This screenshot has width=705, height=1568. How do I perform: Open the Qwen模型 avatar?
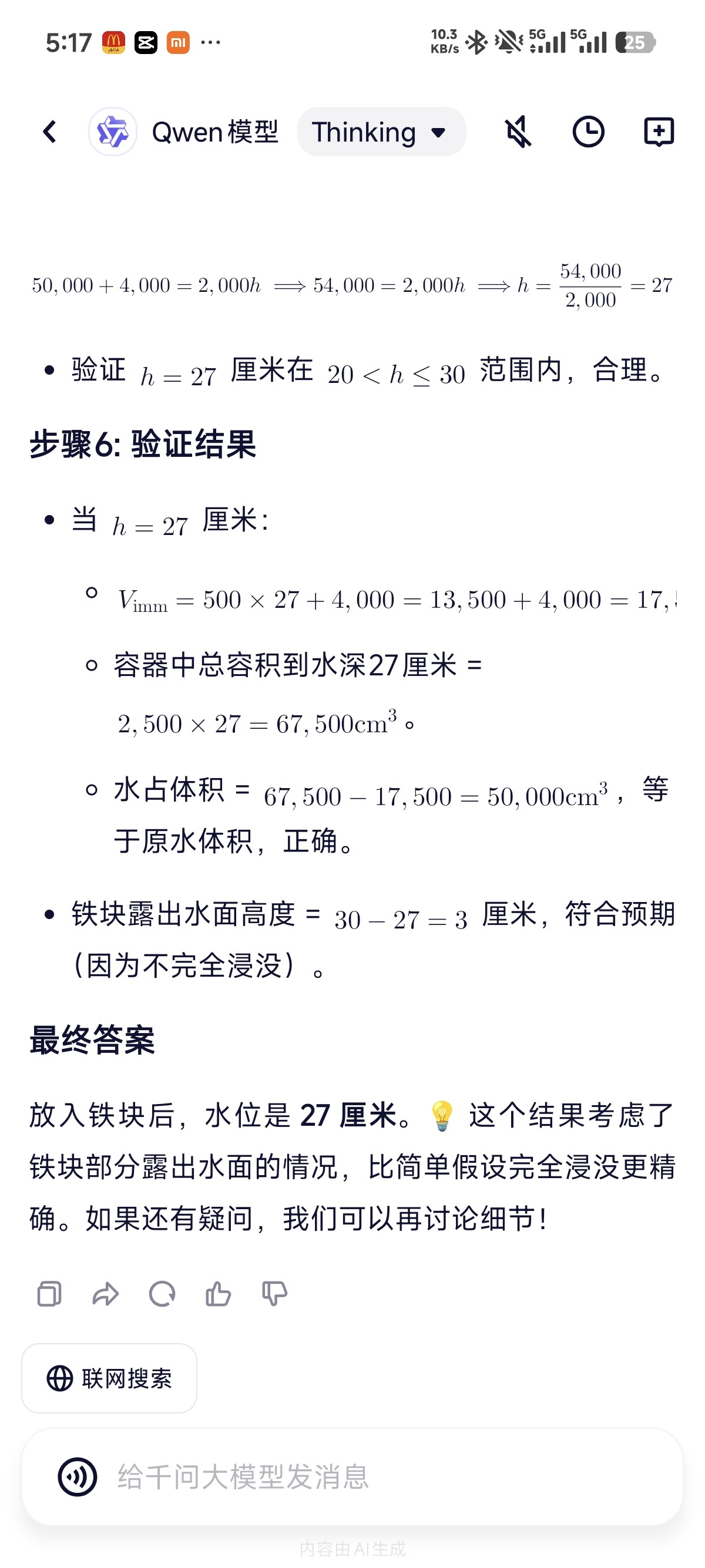pyautogui.click(x=113, y=132)
